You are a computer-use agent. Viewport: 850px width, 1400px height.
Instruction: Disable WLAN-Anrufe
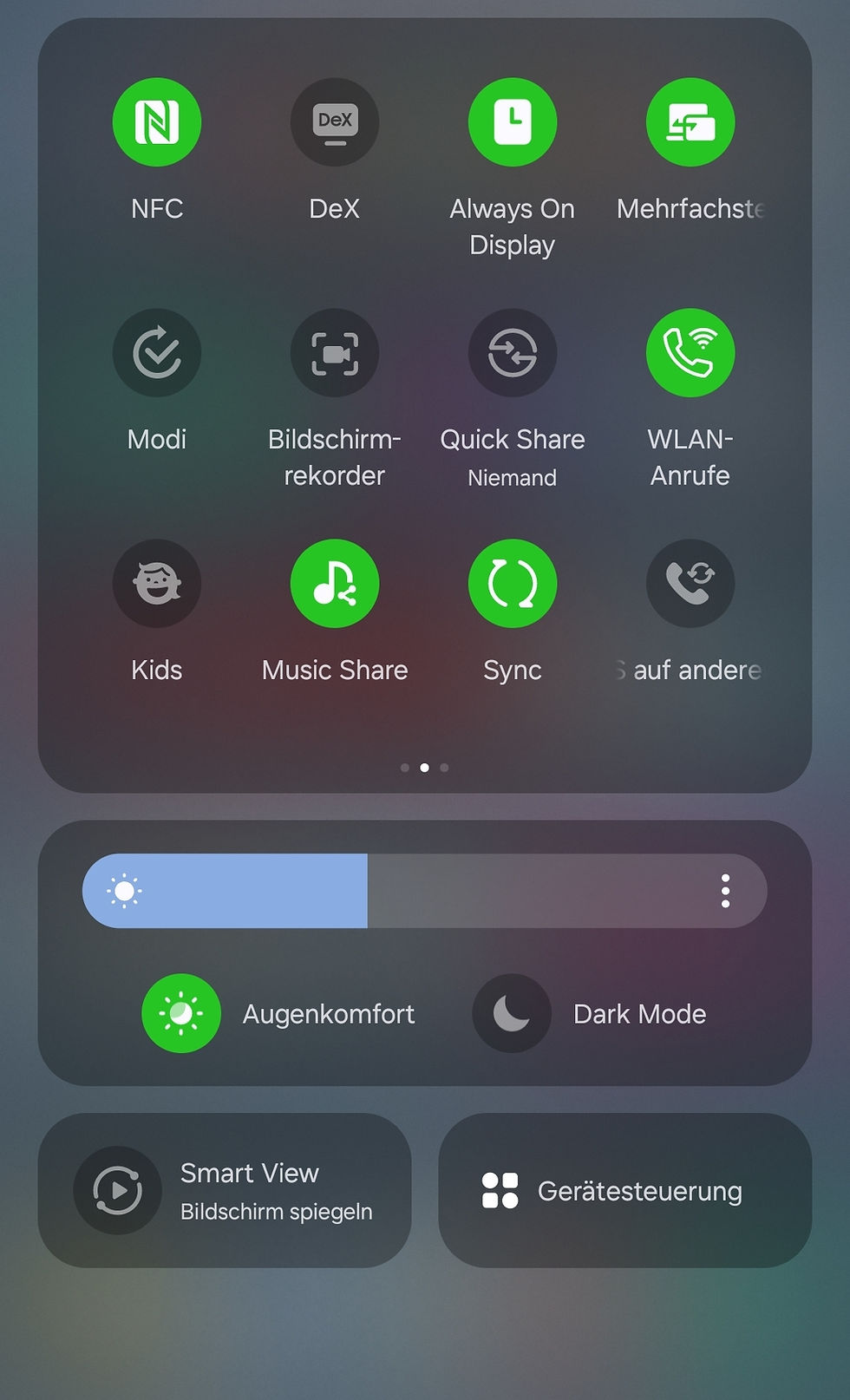pyautogui.click(x=690, y=353)
